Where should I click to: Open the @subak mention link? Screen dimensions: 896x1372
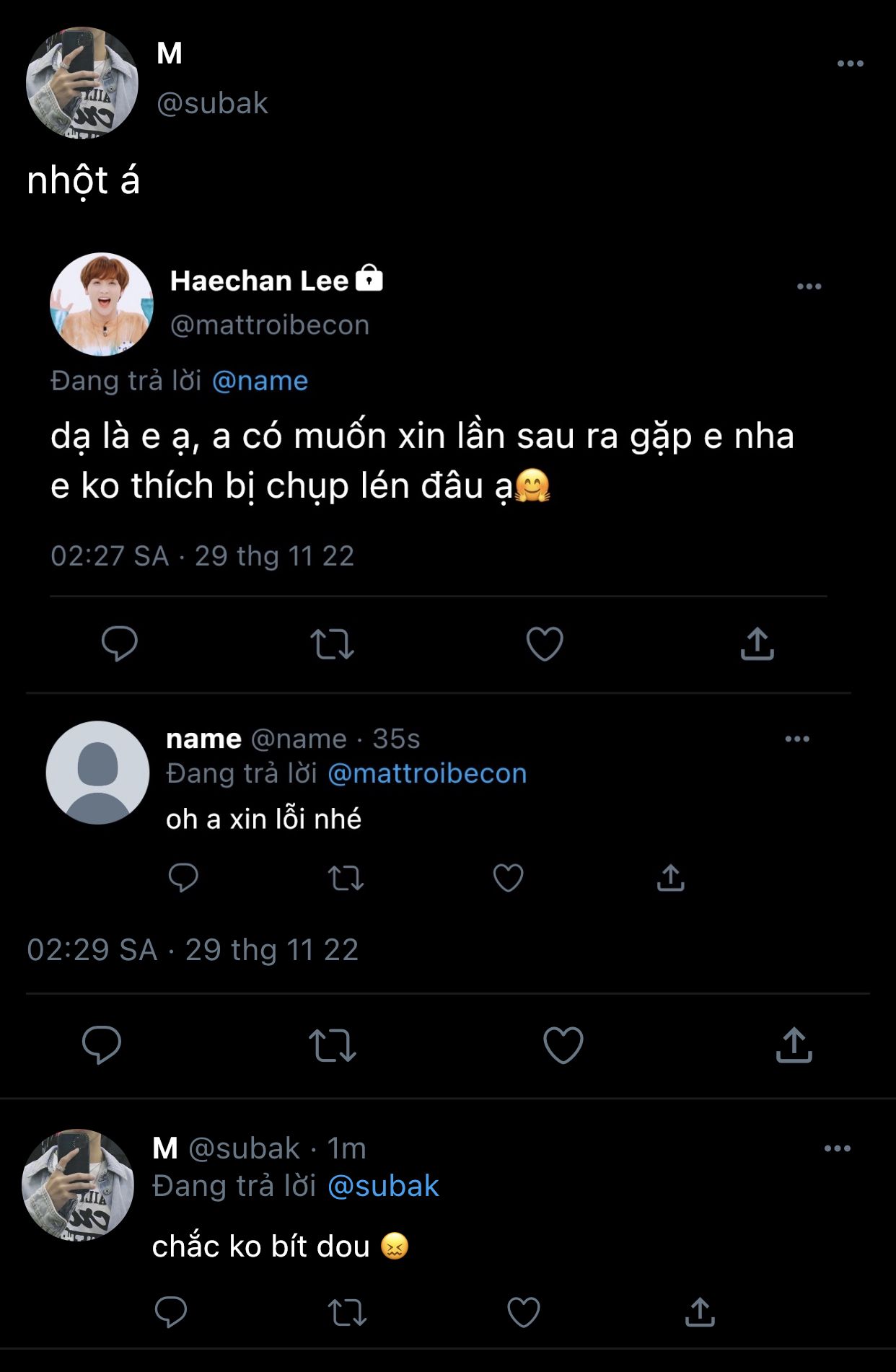point(383,1186)
